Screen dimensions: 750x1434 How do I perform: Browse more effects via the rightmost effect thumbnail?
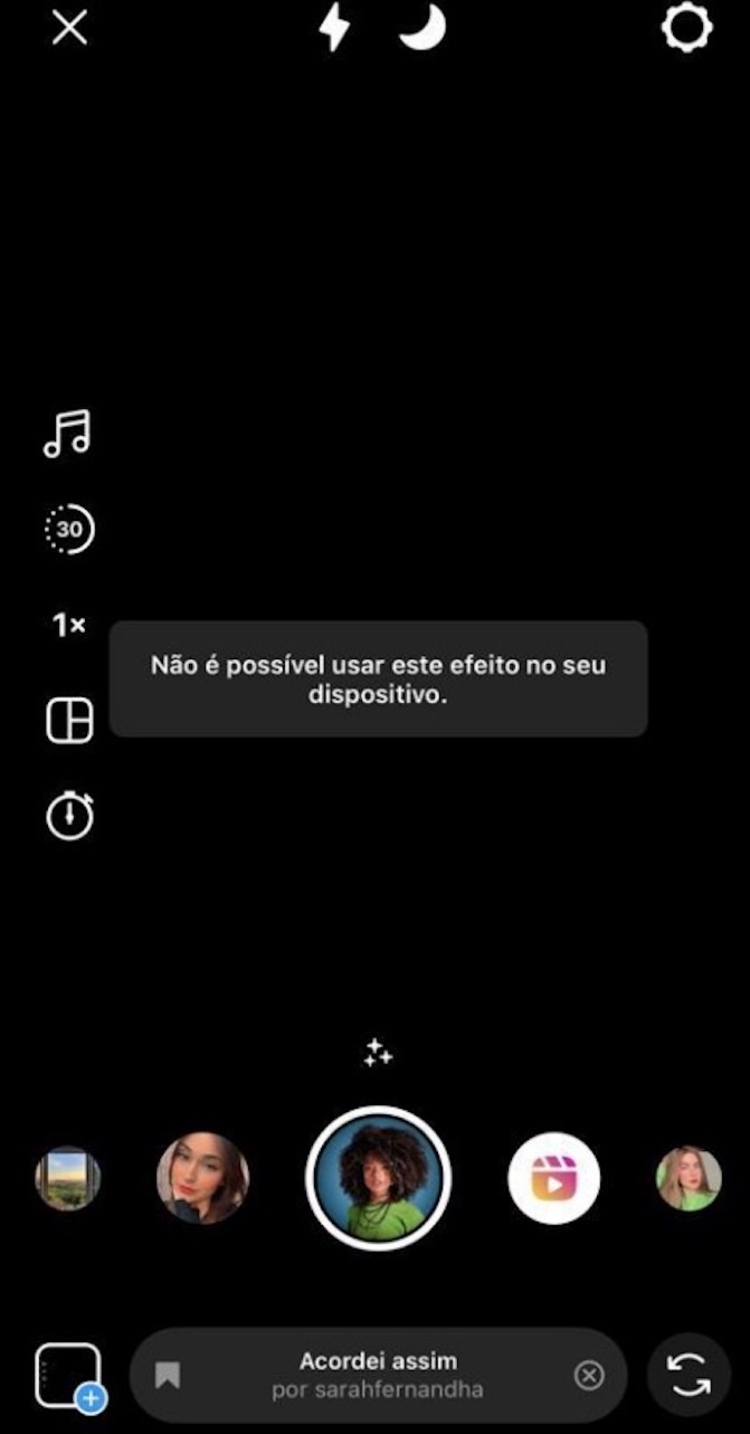point(686,1178)
